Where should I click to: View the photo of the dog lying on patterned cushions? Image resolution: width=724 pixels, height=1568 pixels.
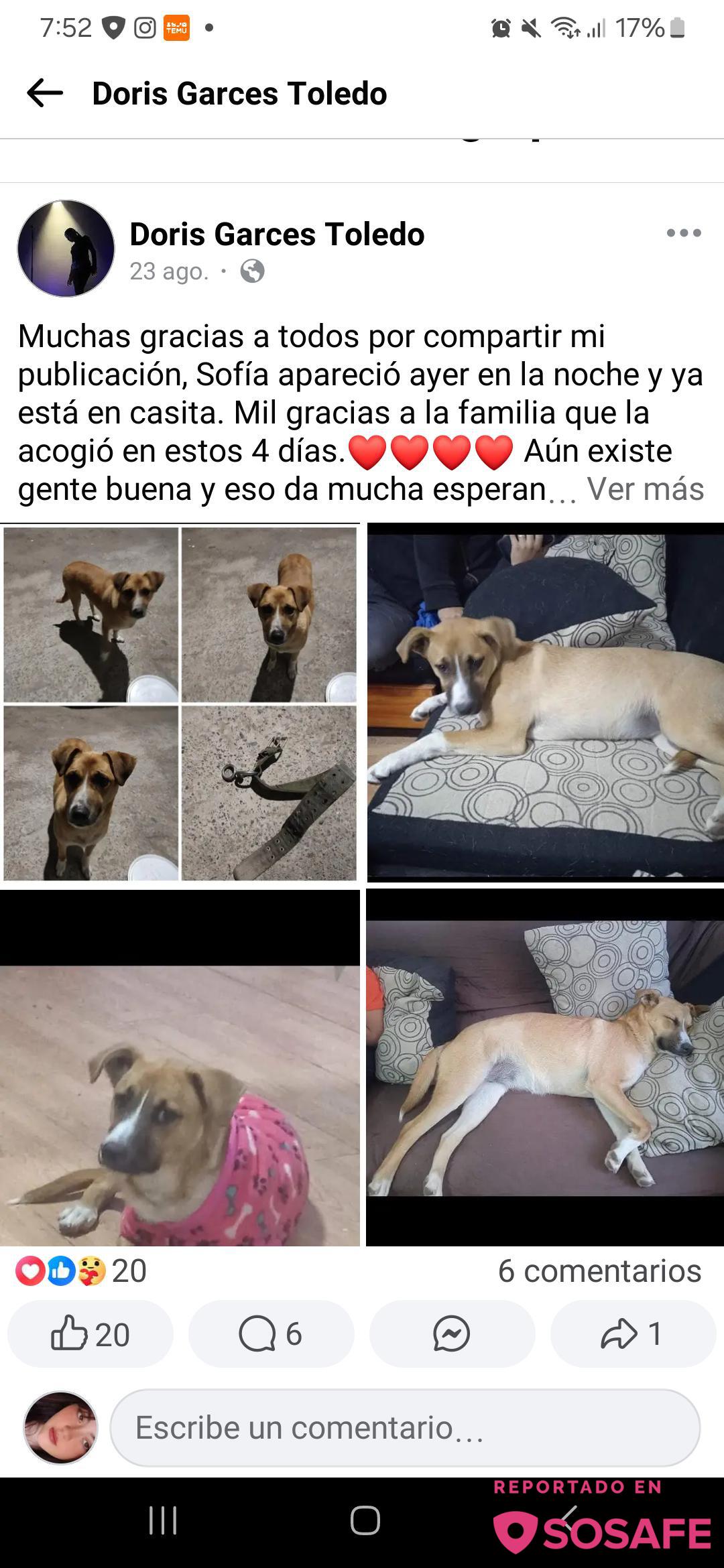click(x=545, y=704)
